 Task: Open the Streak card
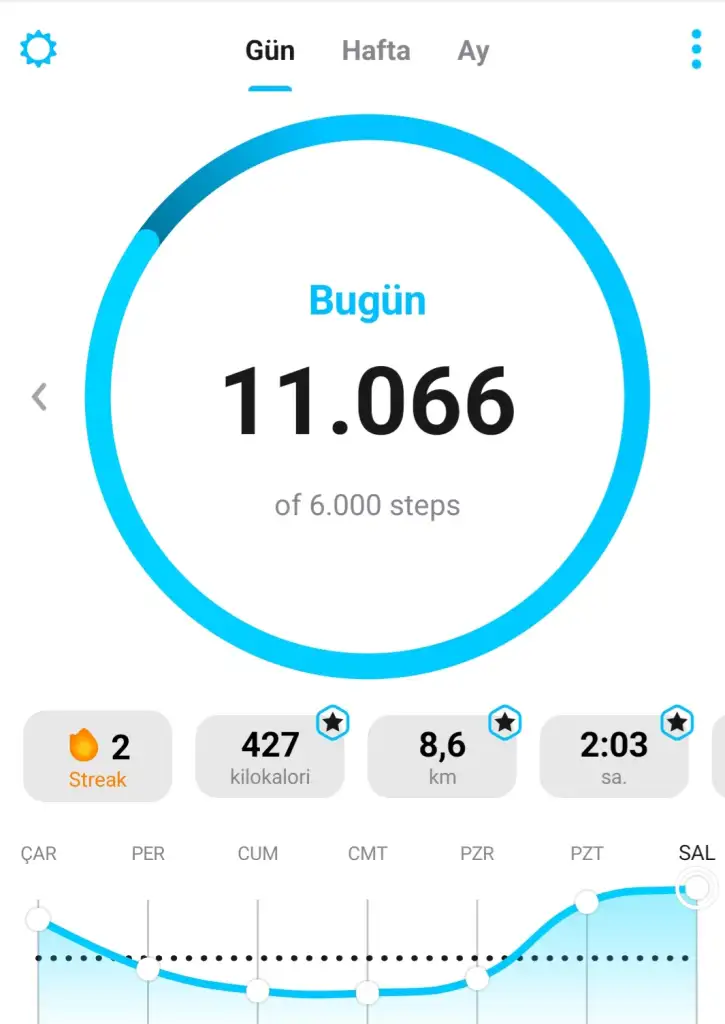point(98,756)
